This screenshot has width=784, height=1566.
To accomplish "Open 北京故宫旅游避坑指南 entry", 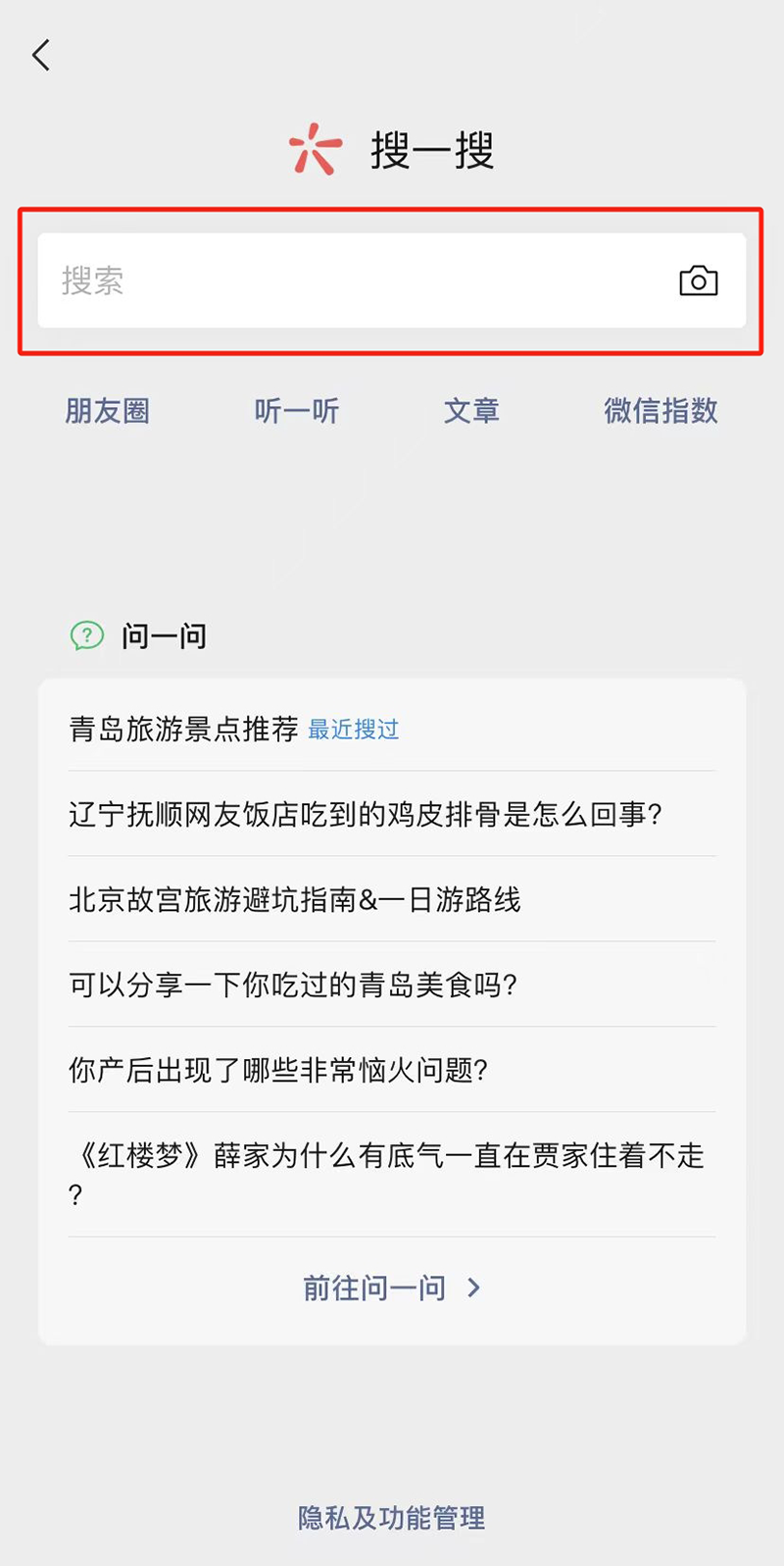I will point(294,900).
